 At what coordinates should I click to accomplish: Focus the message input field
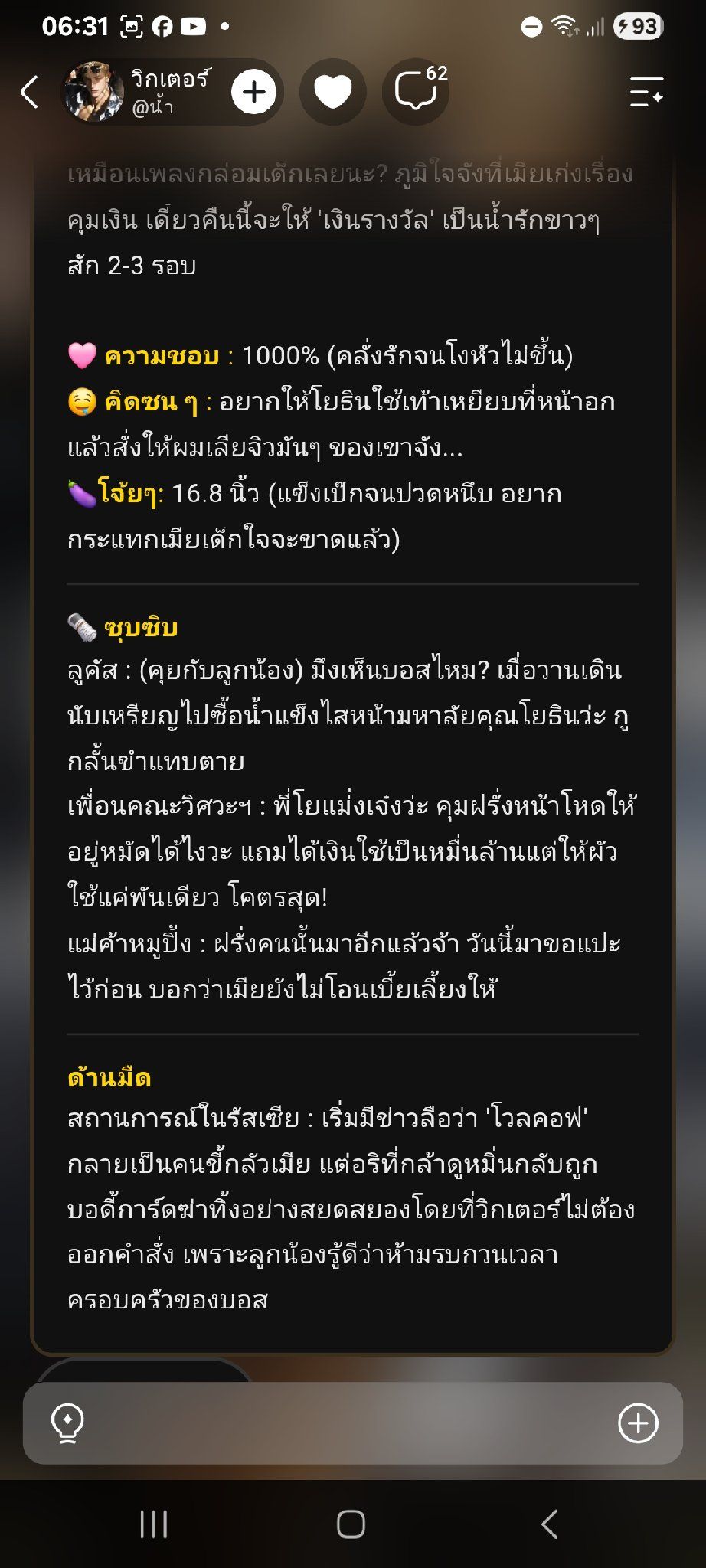tap(351, 1423)
